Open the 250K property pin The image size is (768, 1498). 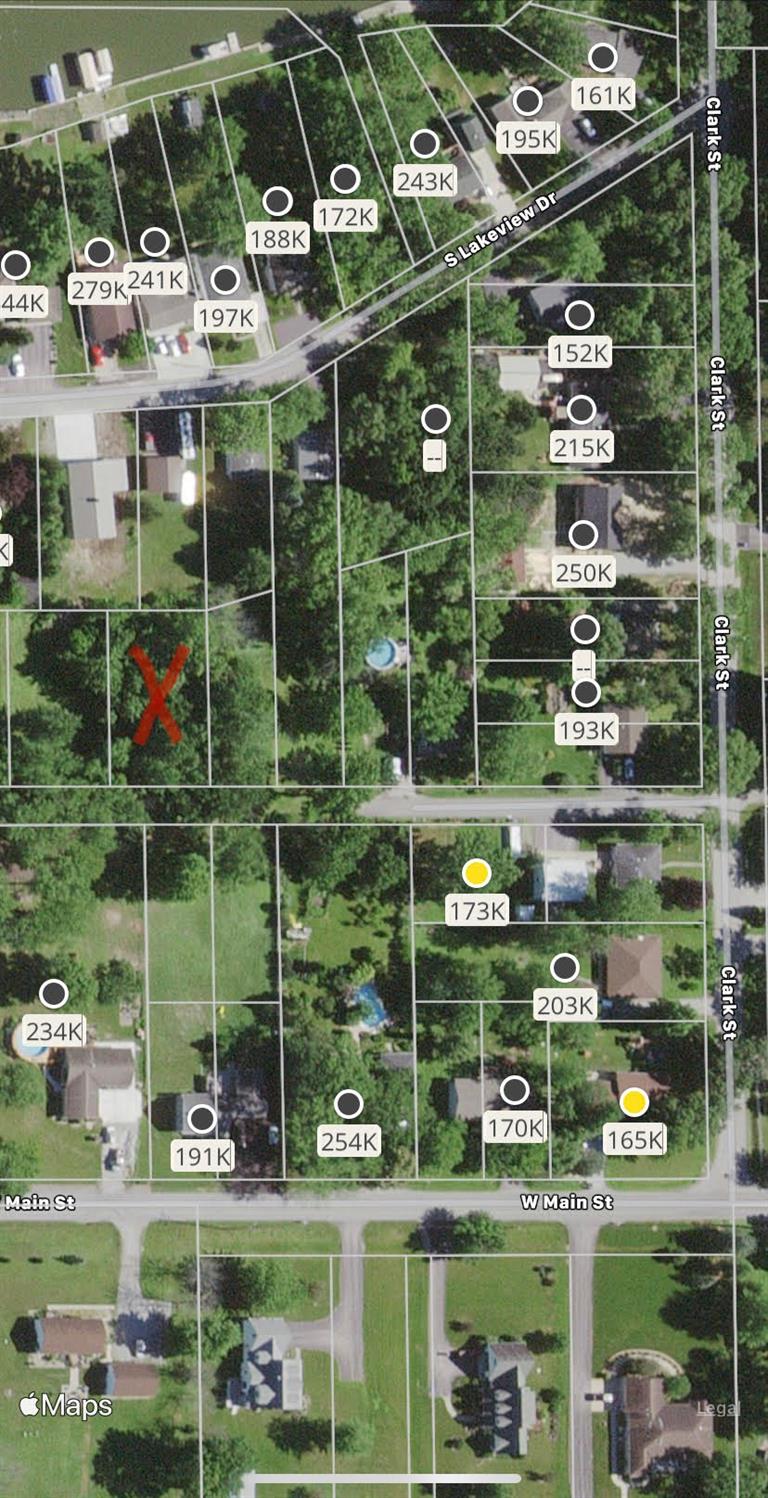pos(583,535)
